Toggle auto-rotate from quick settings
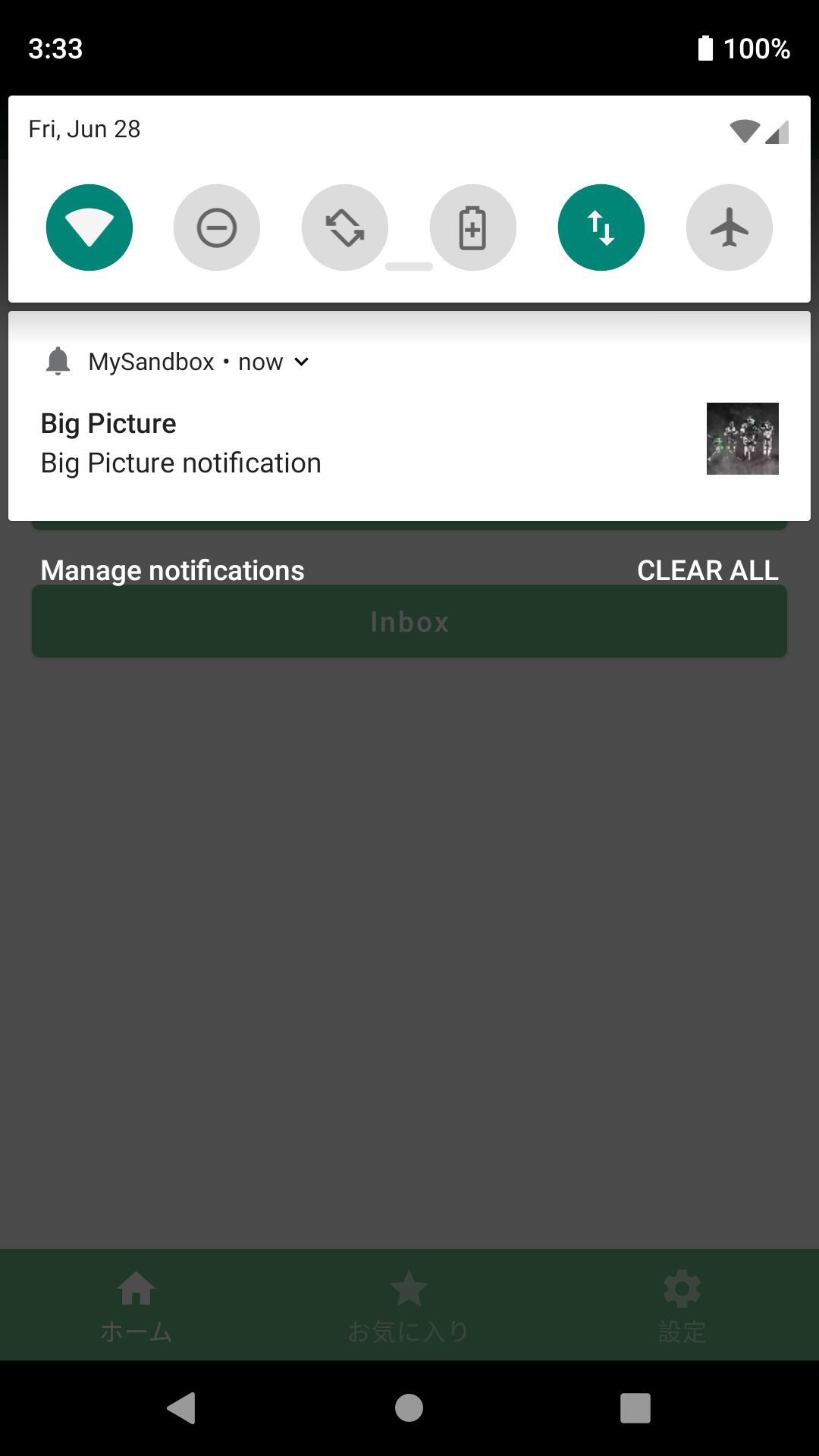819x1456 pixels. point(344,227)
